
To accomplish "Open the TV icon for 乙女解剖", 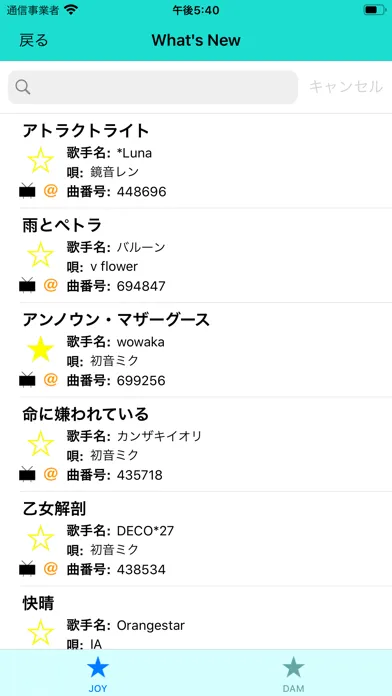I will click(27, 569).
